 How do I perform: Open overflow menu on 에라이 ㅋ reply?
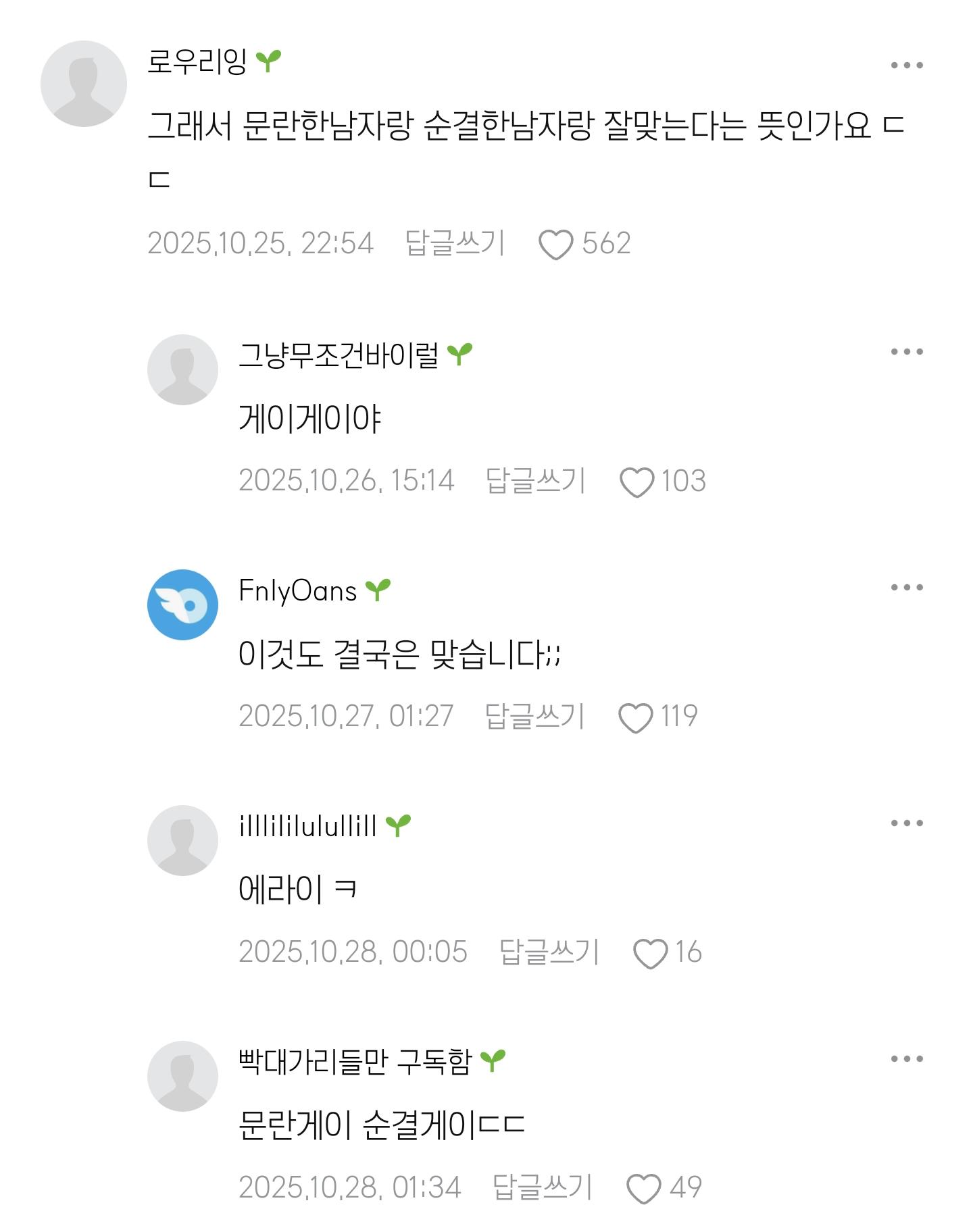(x=906, y=823)
